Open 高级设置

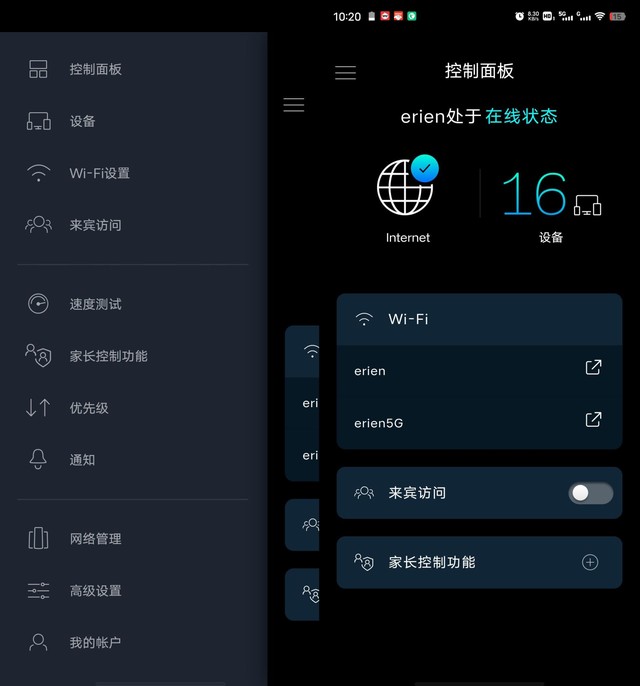pyautogui.click(x=95, y=591)
